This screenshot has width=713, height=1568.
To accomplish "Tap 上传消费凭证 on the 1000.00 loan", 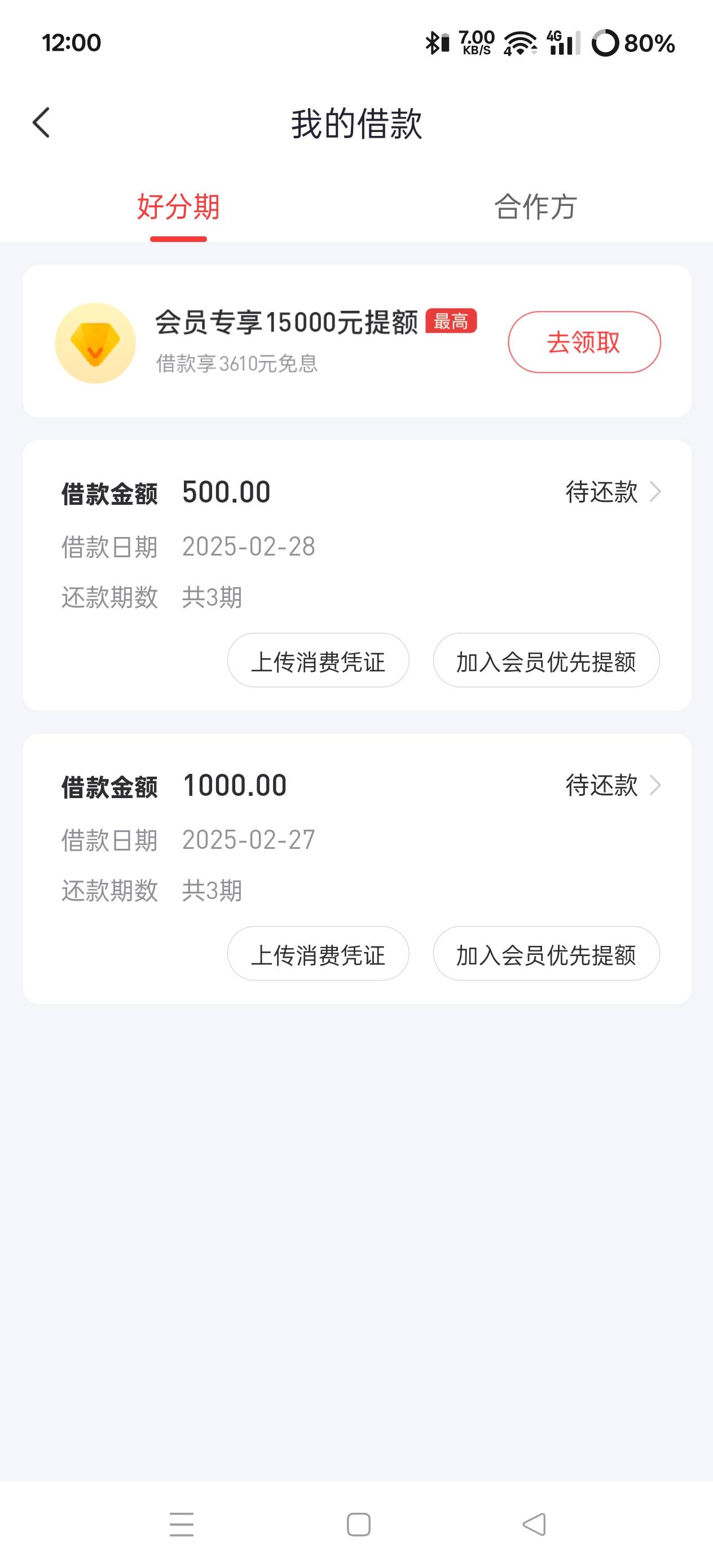I will pyautogui.click(x=318, y=954).
